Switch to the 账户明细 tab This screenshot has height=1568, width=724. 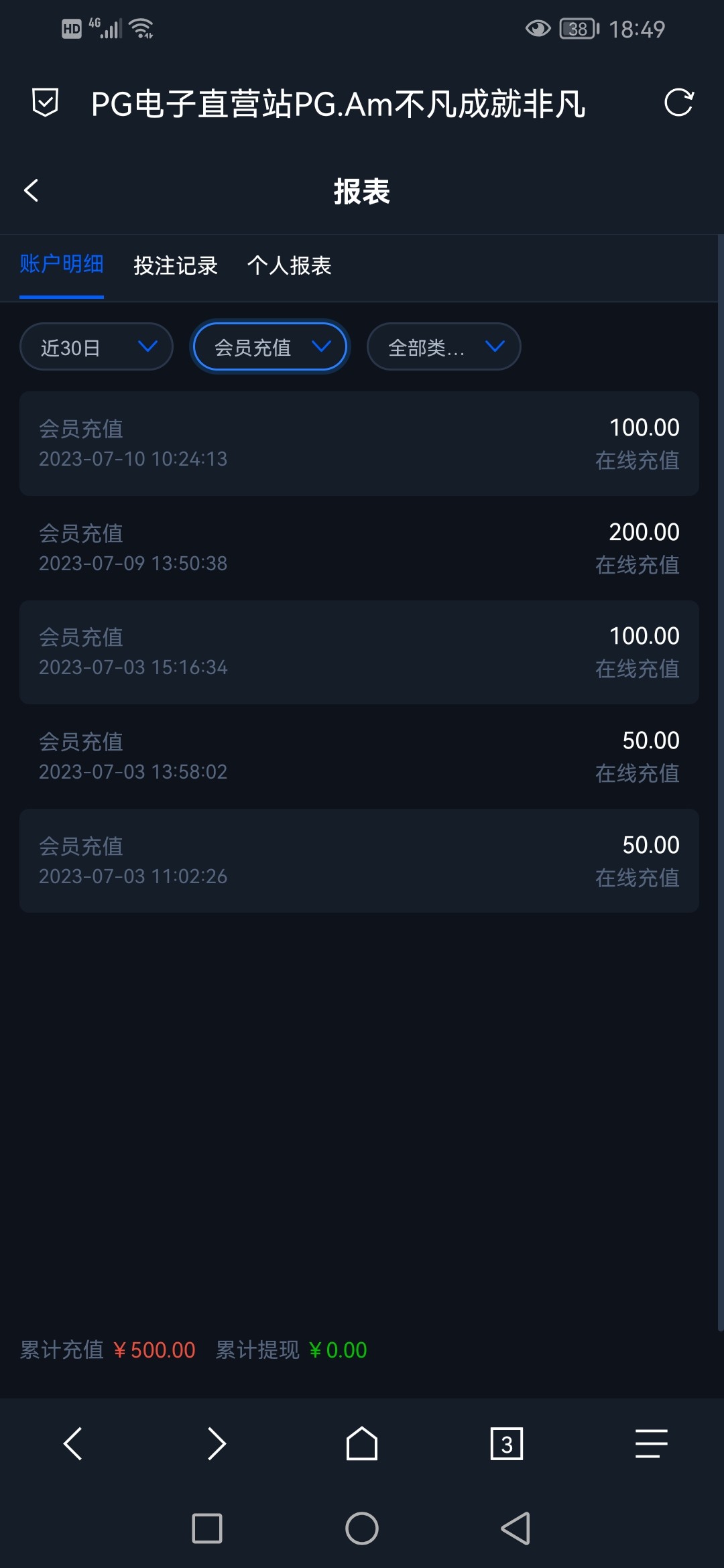[x=62, y=265]
